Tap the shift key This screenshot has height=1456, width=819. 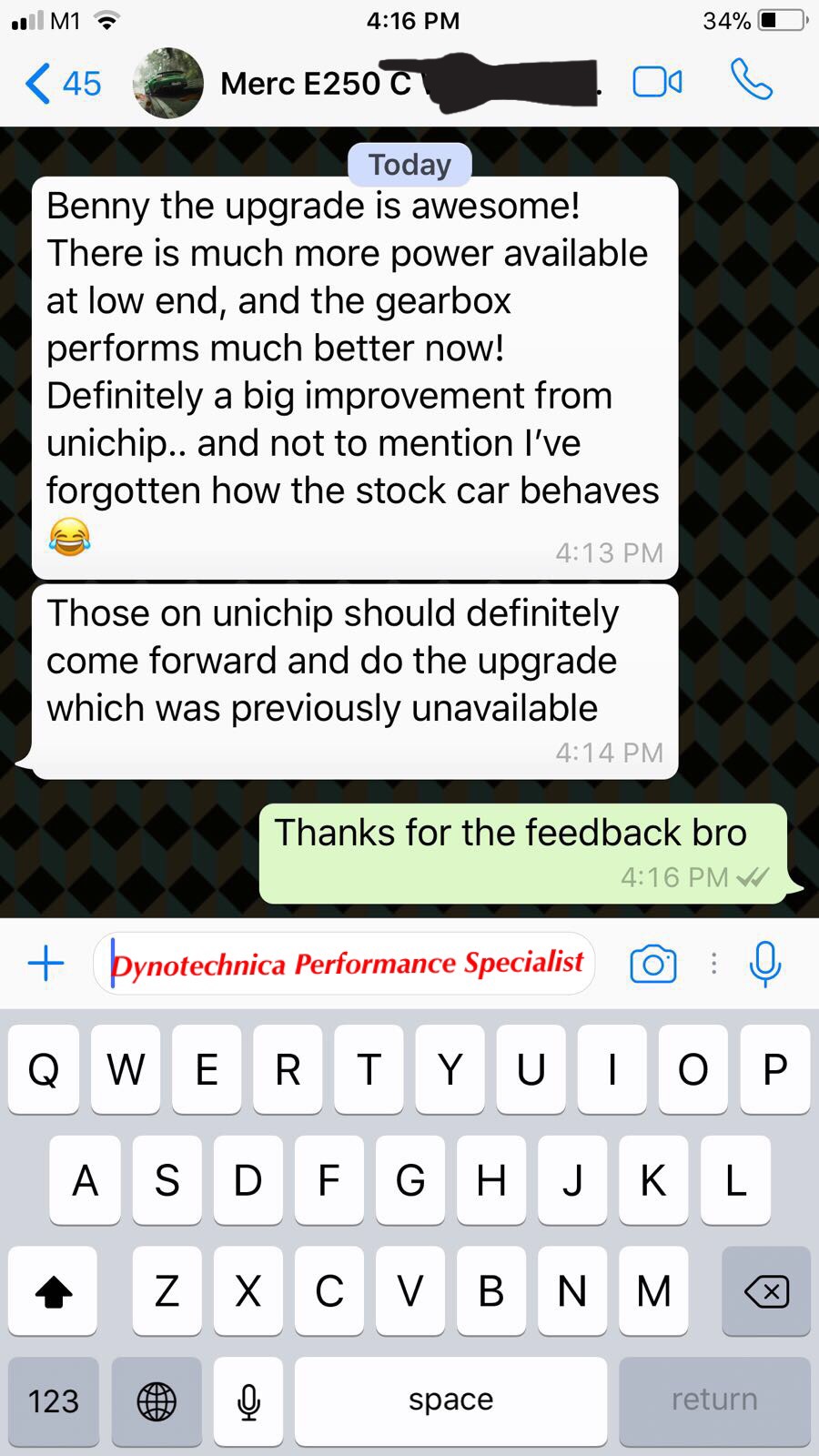coord(53,1290)
